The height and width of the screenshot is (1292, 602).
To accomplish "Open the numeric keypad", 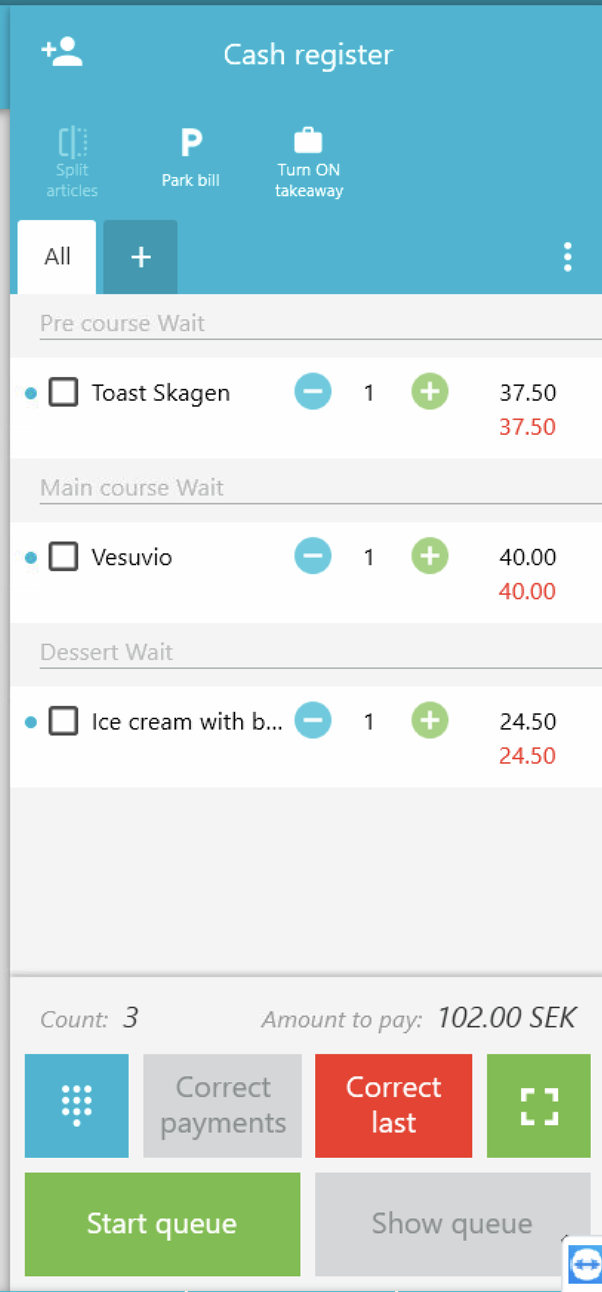I will click(x=77, y=1105).
